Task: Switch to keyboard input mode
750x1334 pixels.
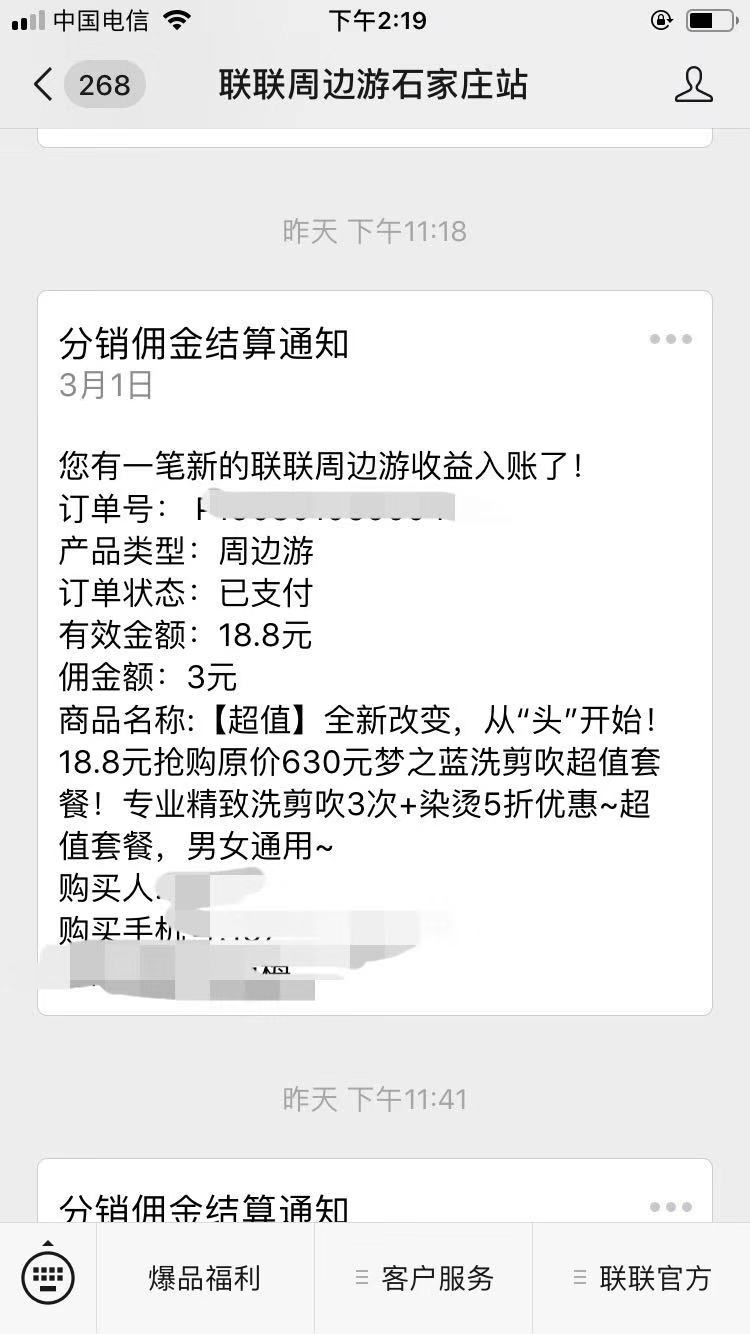Action: tap(47, 1277)
